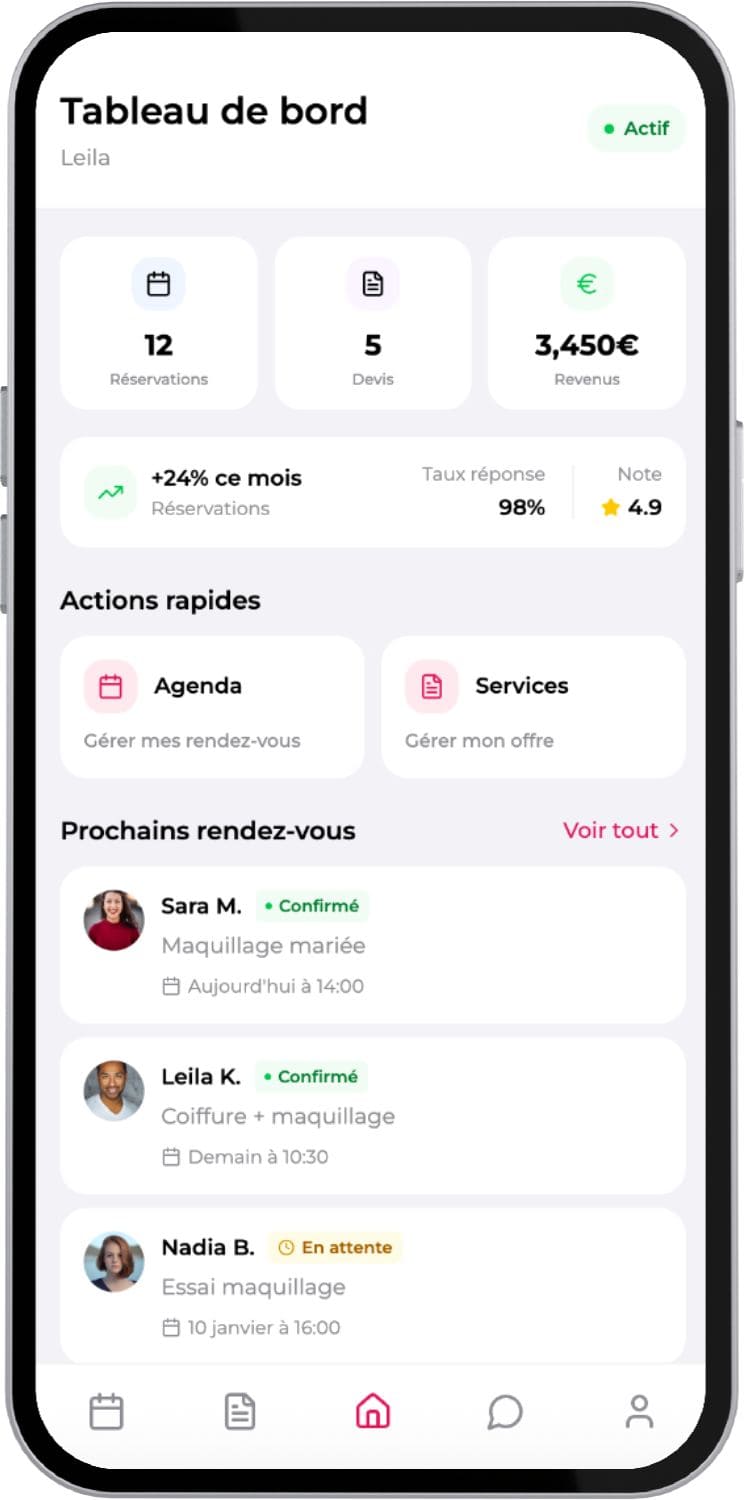
Task: Go to the home tab
Action: click(x=372, y=1412)
